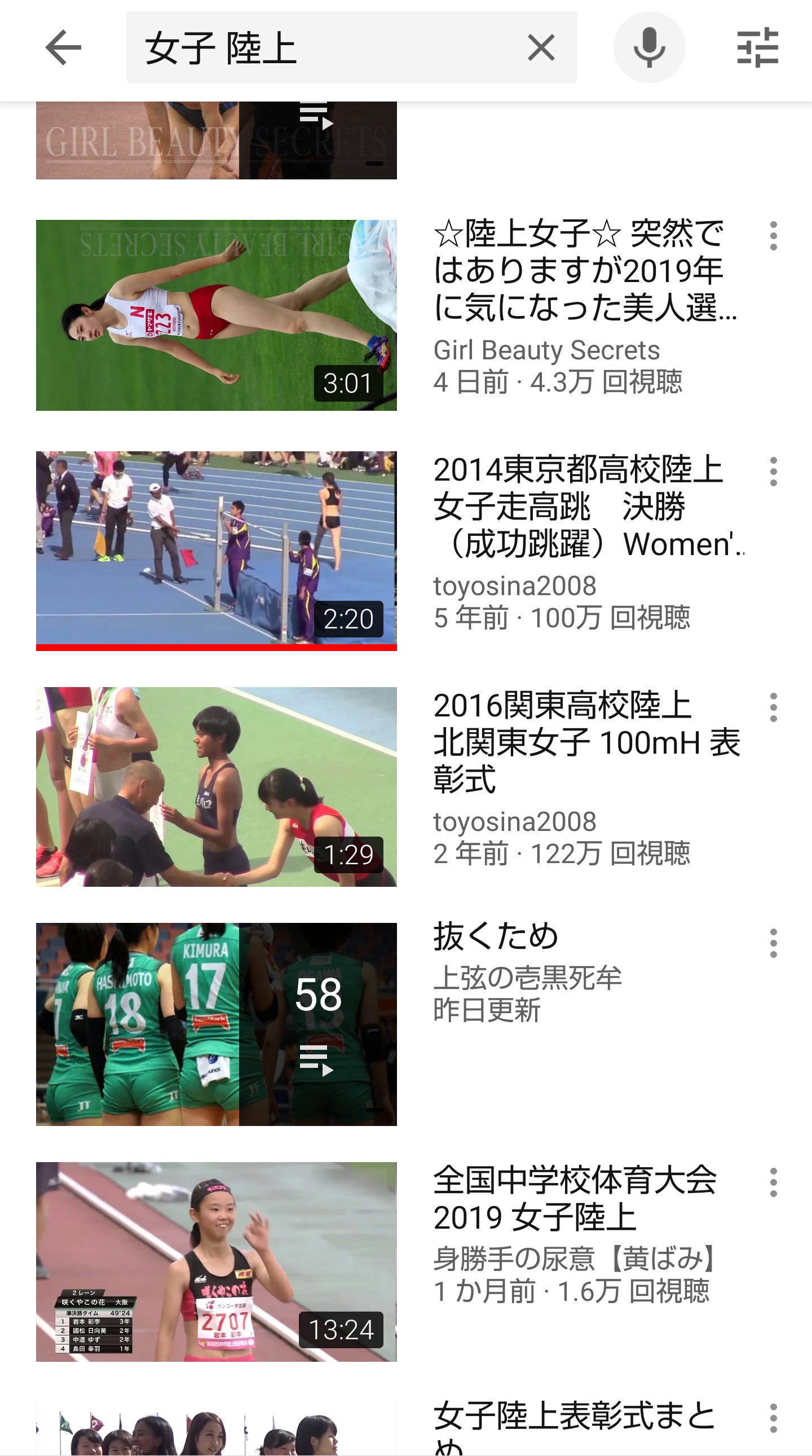Play the 2014東京都高校陸上 high jump video
Screen dimensions: 812x1456
217,550
